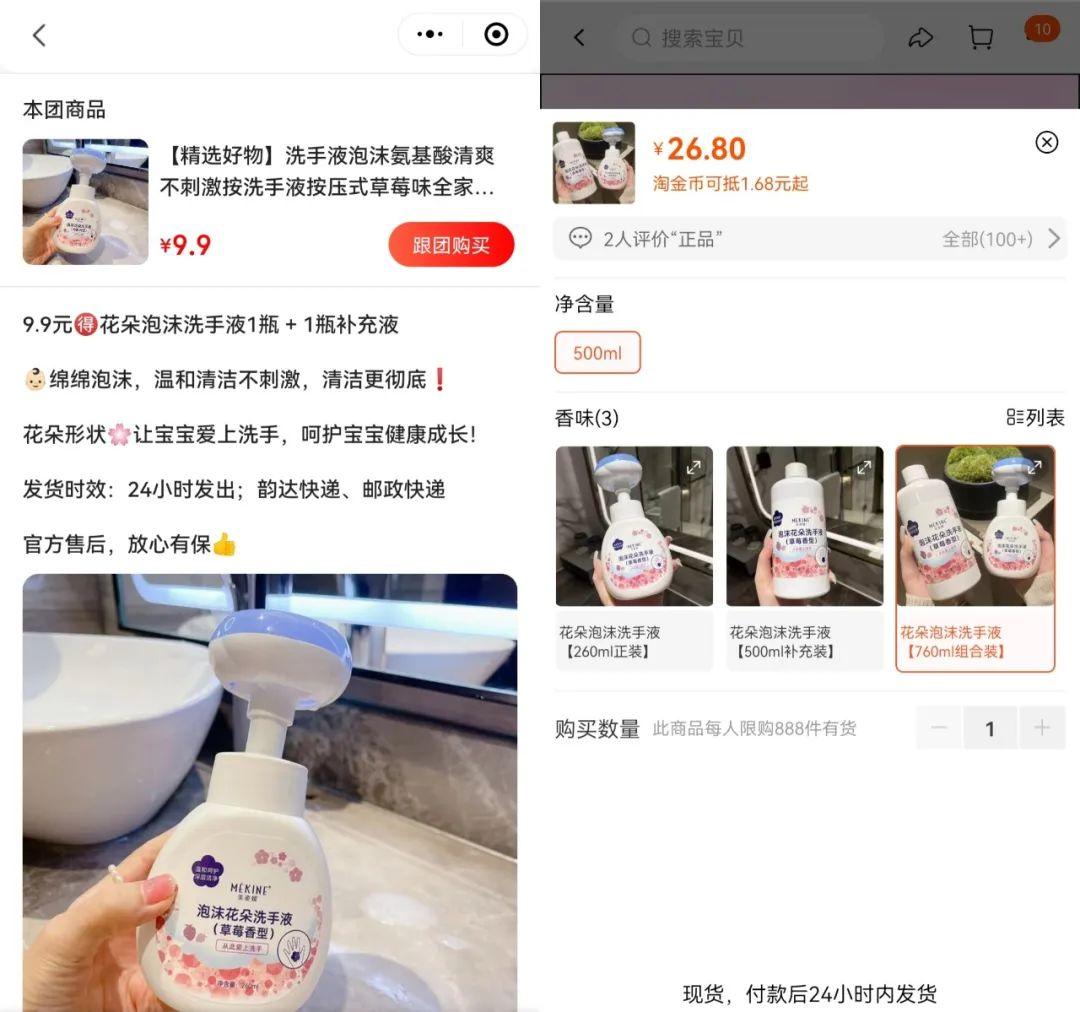Screen dimensions: 1080x1012
Task: Open the 【精选好物】洗手液 product card
Action: (x=328, y=171)
